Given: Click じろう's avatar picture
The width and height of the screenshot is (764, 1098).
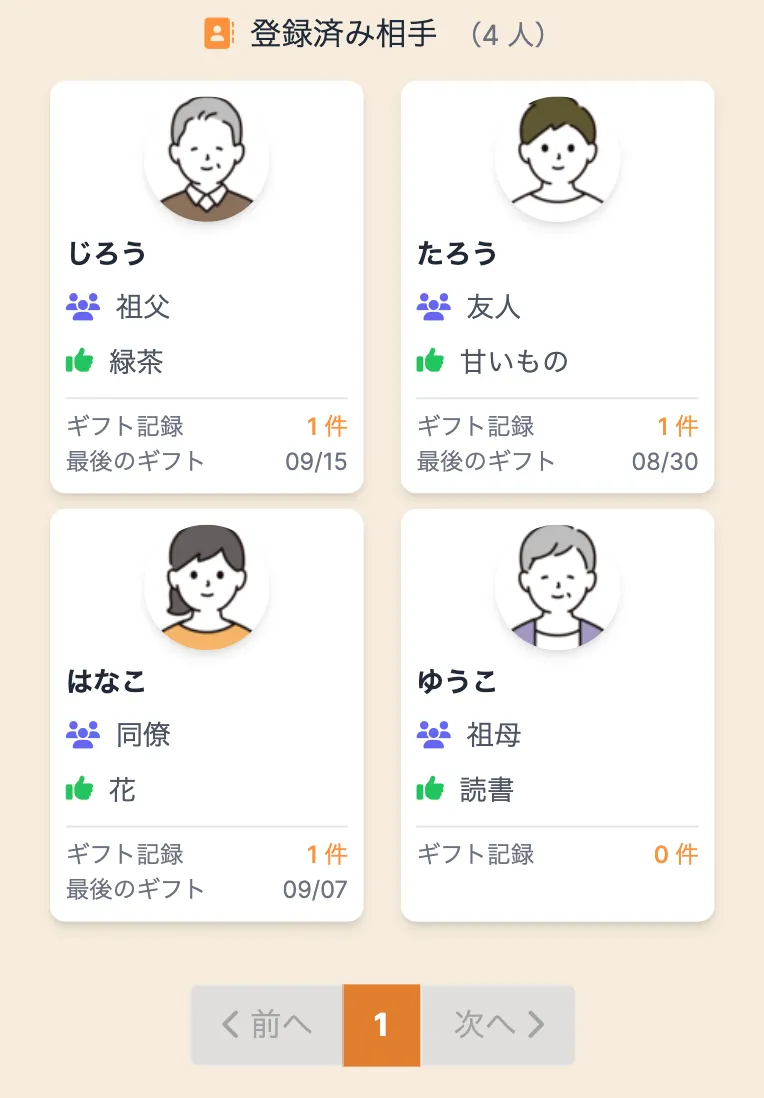Looking at the screenshot, I should (207, 157).
